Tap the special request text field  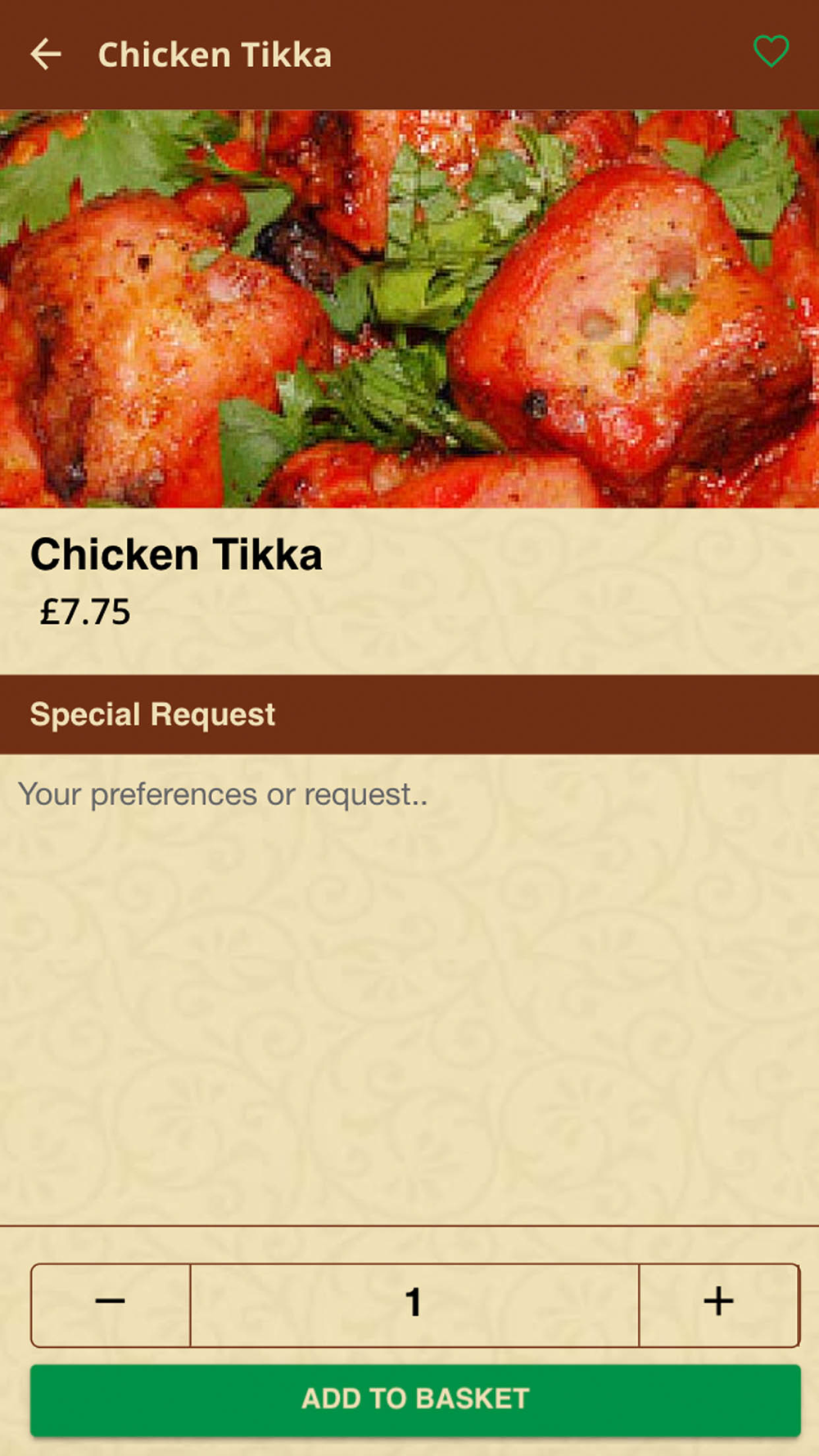pos(409,989)
